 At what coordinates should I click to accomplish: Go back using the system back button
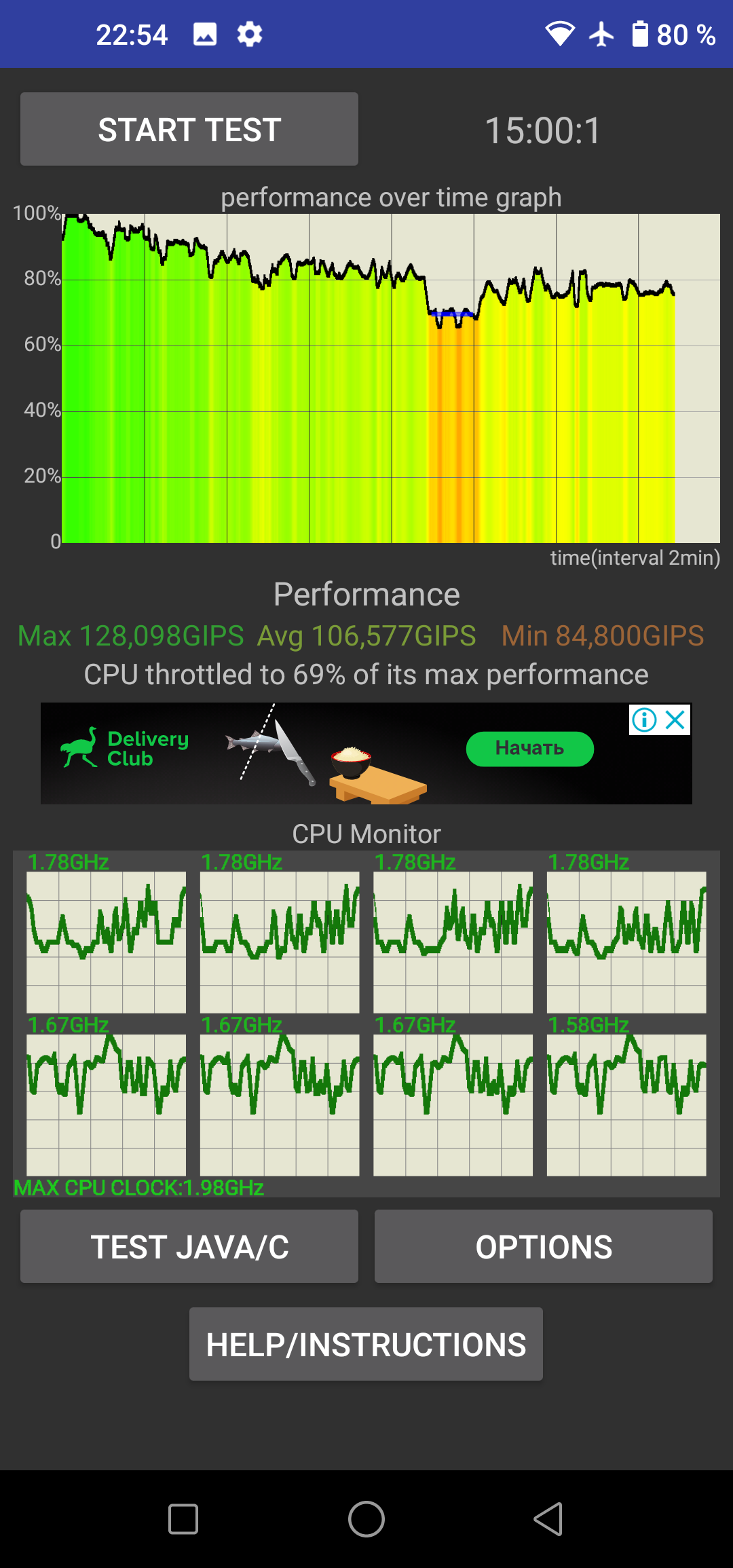point(548,1518)
